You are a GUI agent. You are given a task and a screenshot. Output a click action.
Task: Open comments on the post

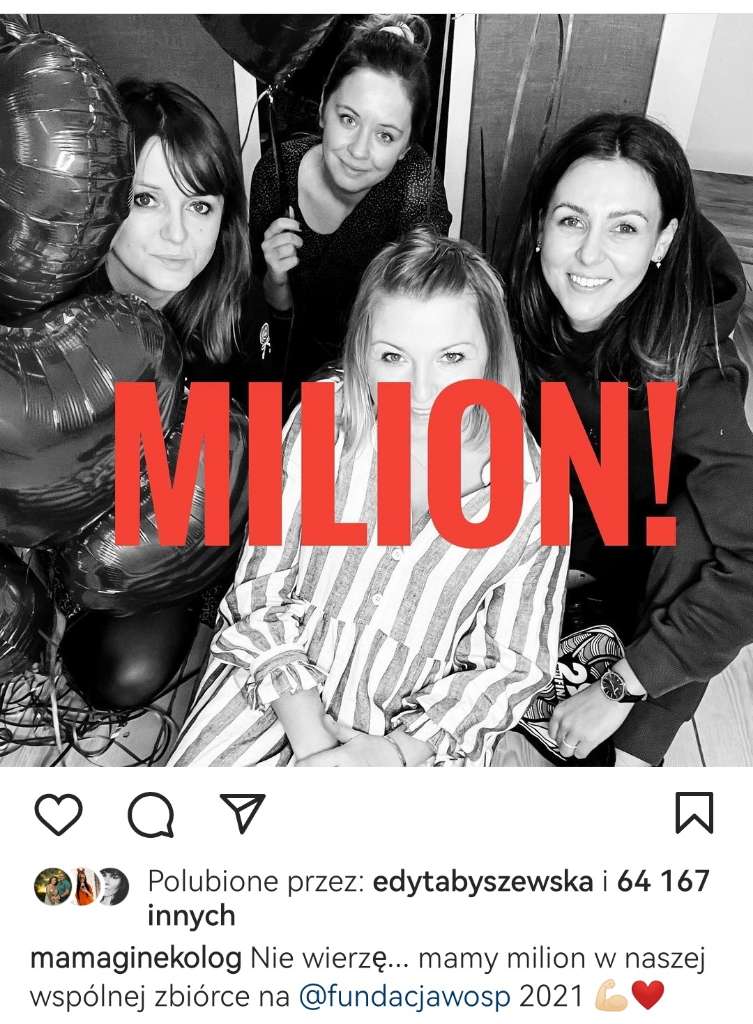pos(150,815)
